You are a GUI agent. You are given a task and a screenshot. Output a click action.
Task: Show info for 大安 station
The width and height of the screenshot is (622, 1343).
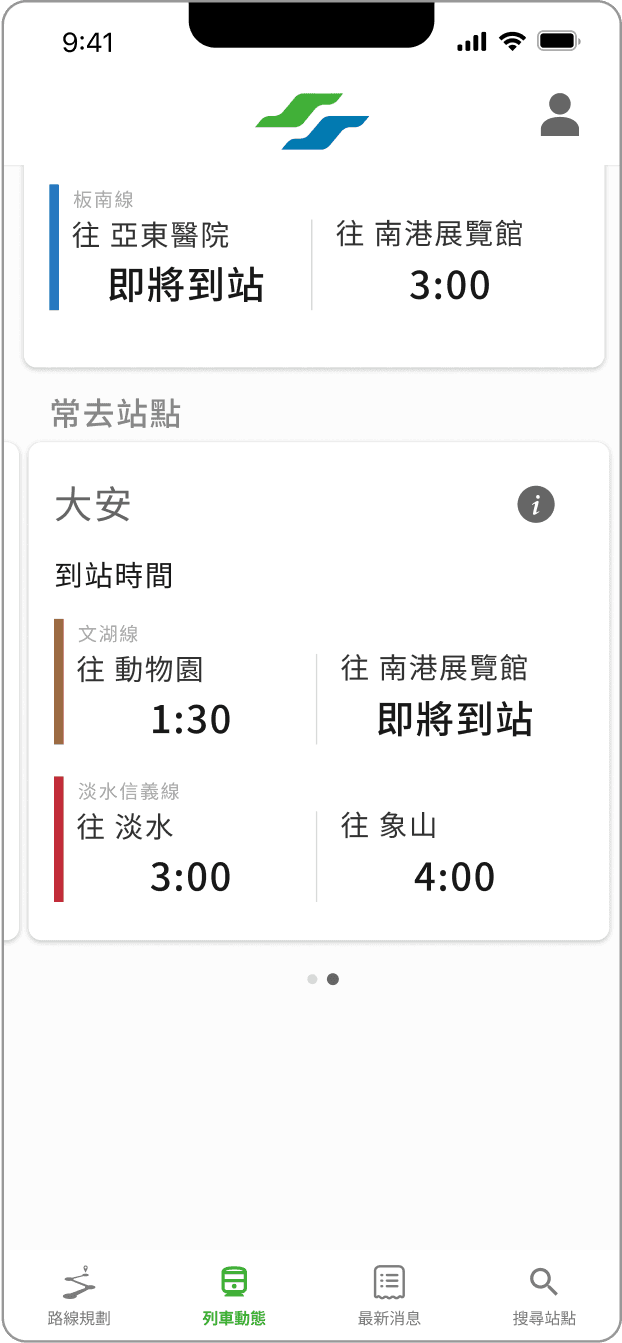(536, 505)
